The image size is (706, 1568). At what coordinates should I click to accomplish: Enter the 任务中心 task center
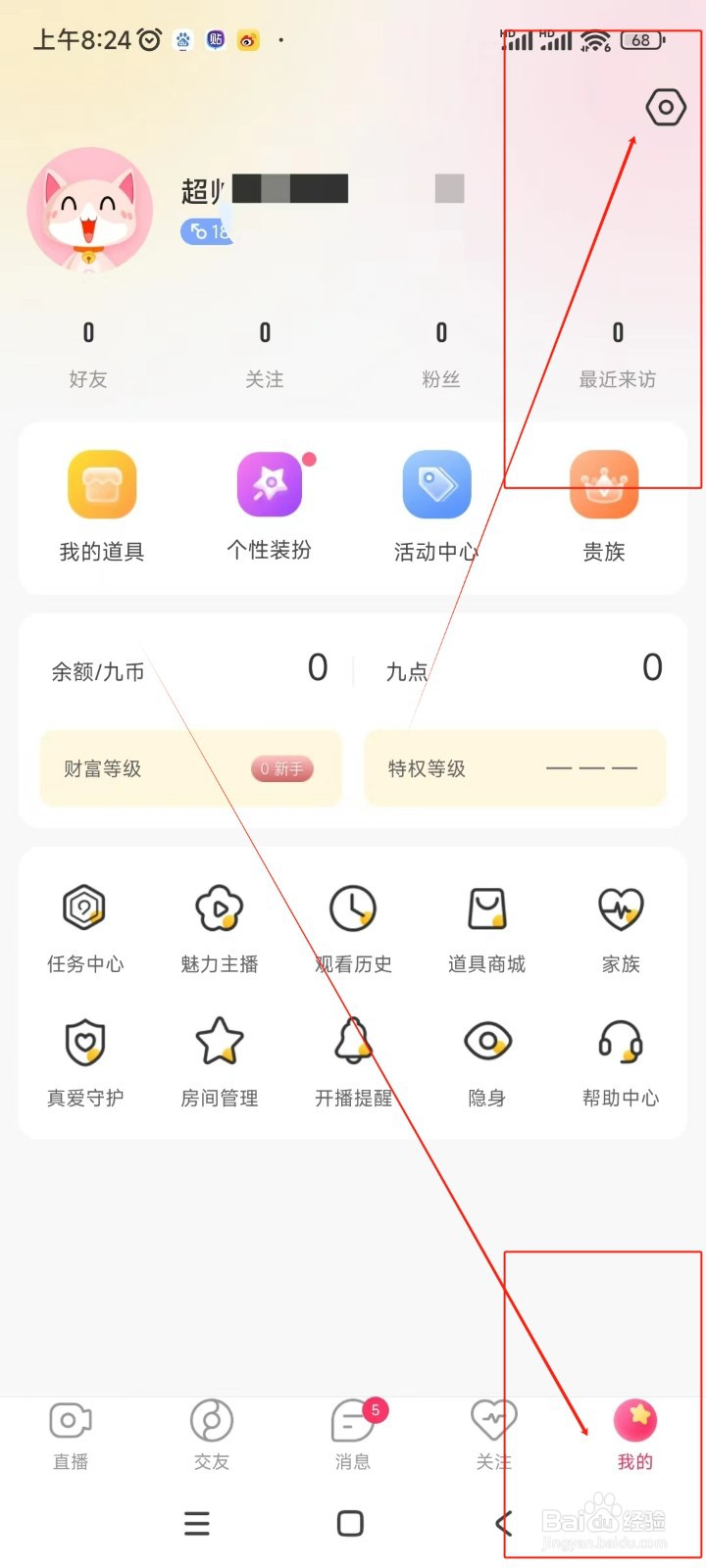click(x=84, y=926)
